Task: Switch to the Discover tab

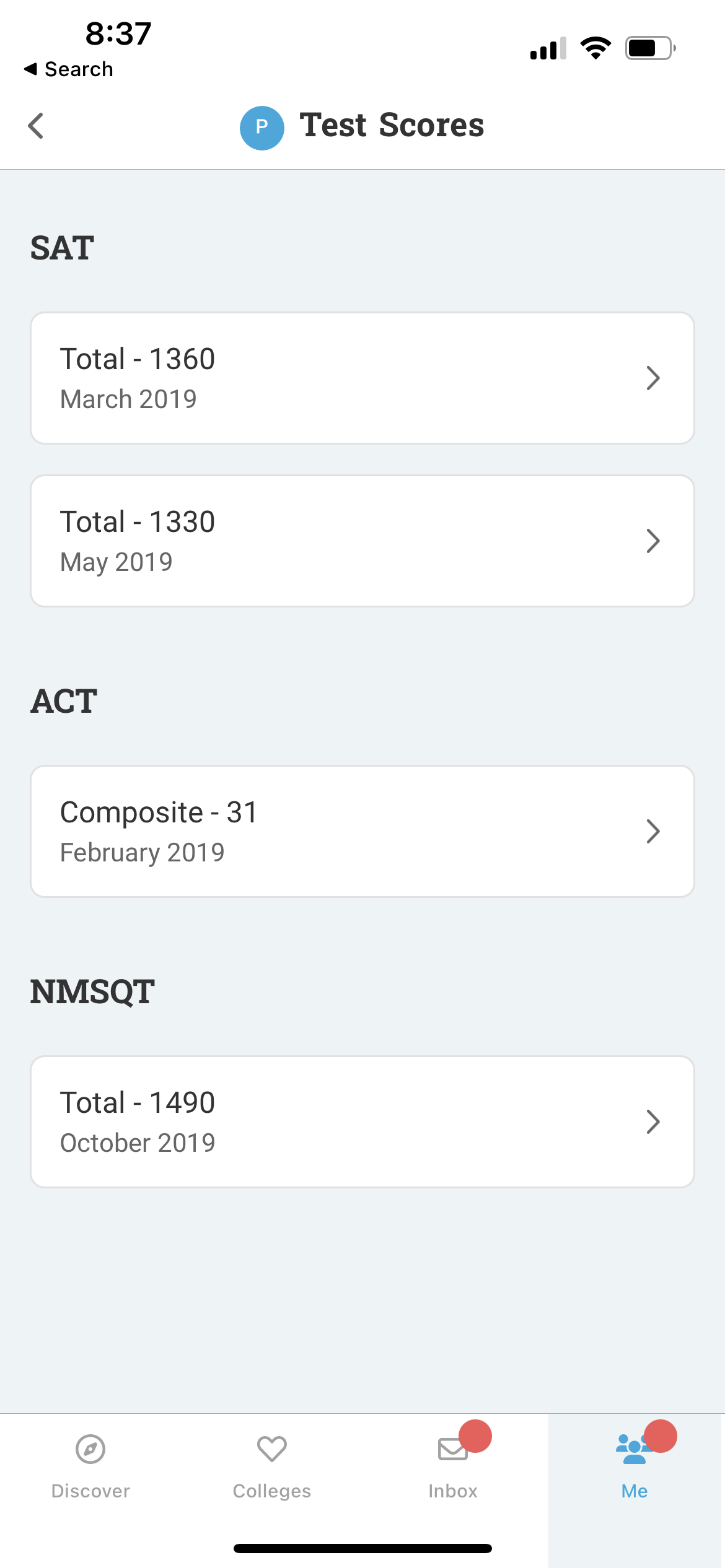Action: coord(90,1466)
